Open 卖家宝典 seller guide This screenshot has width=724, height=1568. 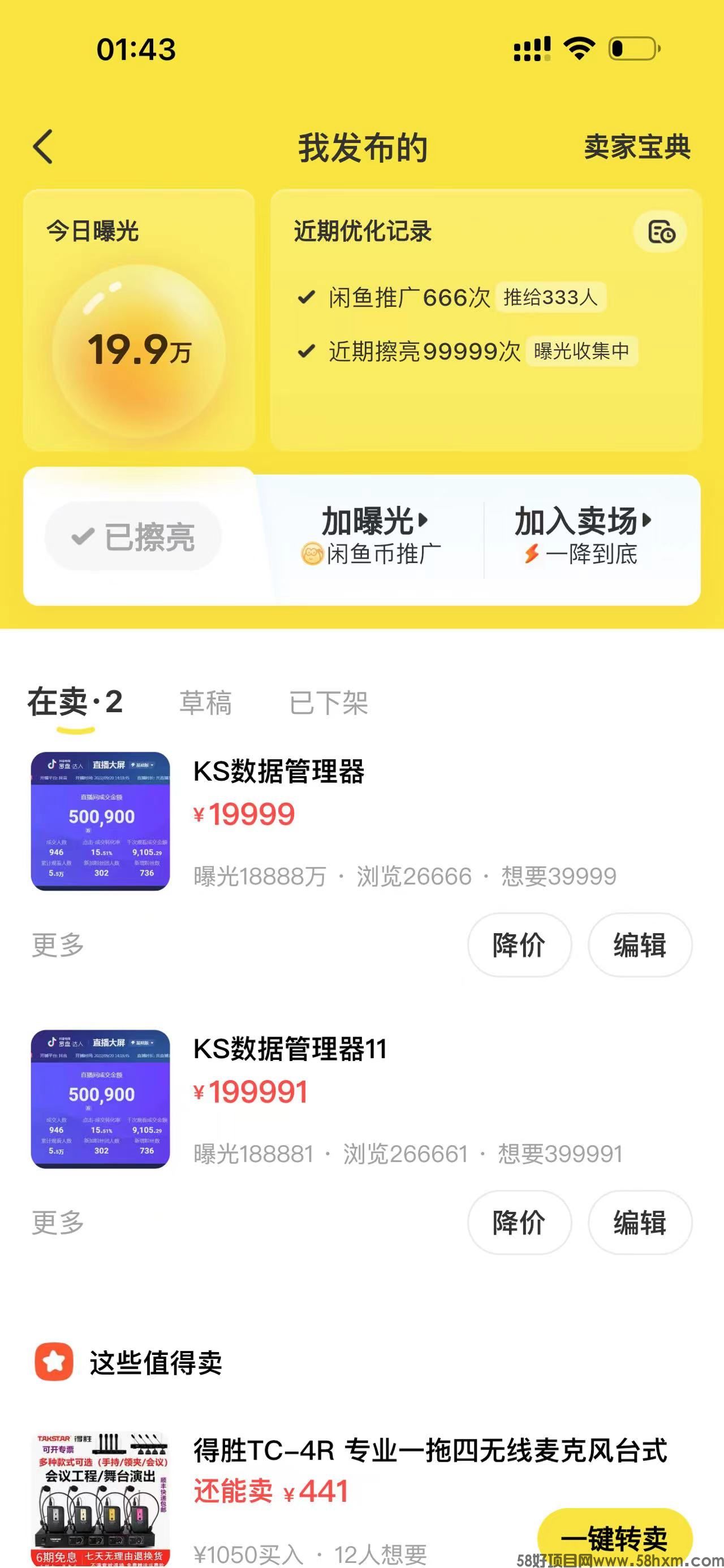click(x=637, y=148)
